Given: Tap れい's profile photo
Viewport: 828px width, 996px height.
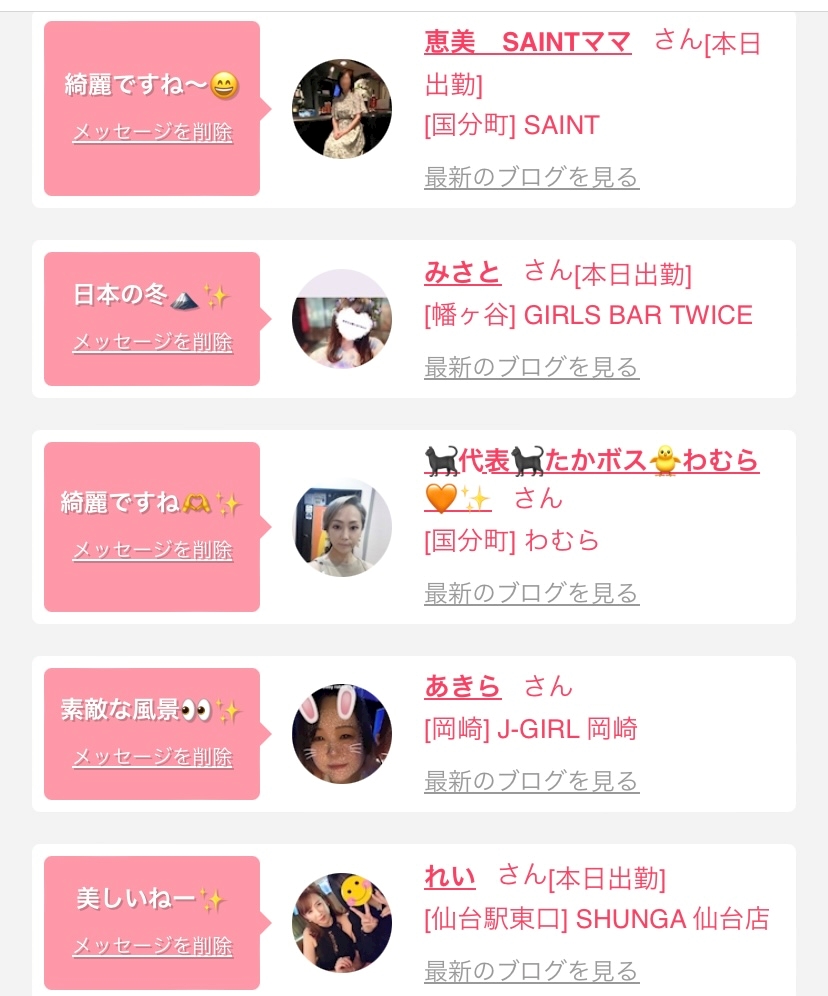Looking at the screenshot, I should pos(342,923).
